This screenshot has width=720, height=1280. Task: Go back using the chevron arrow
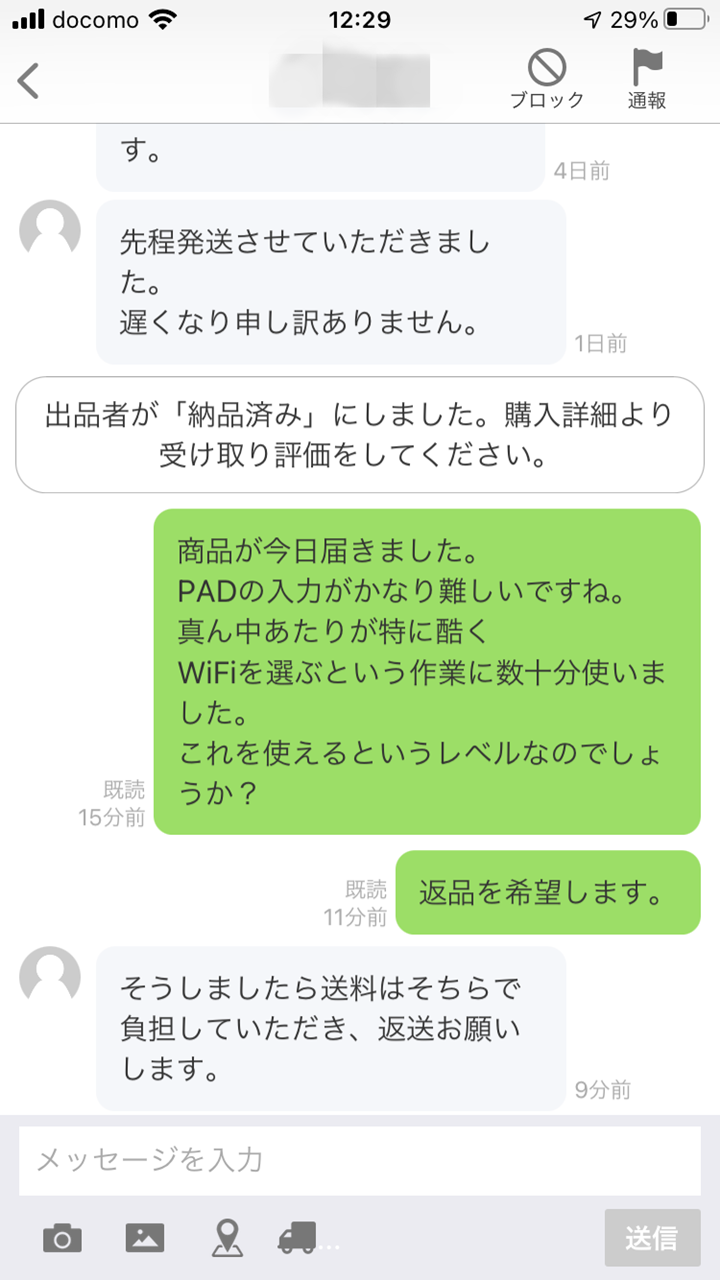(x=29, y=80)
